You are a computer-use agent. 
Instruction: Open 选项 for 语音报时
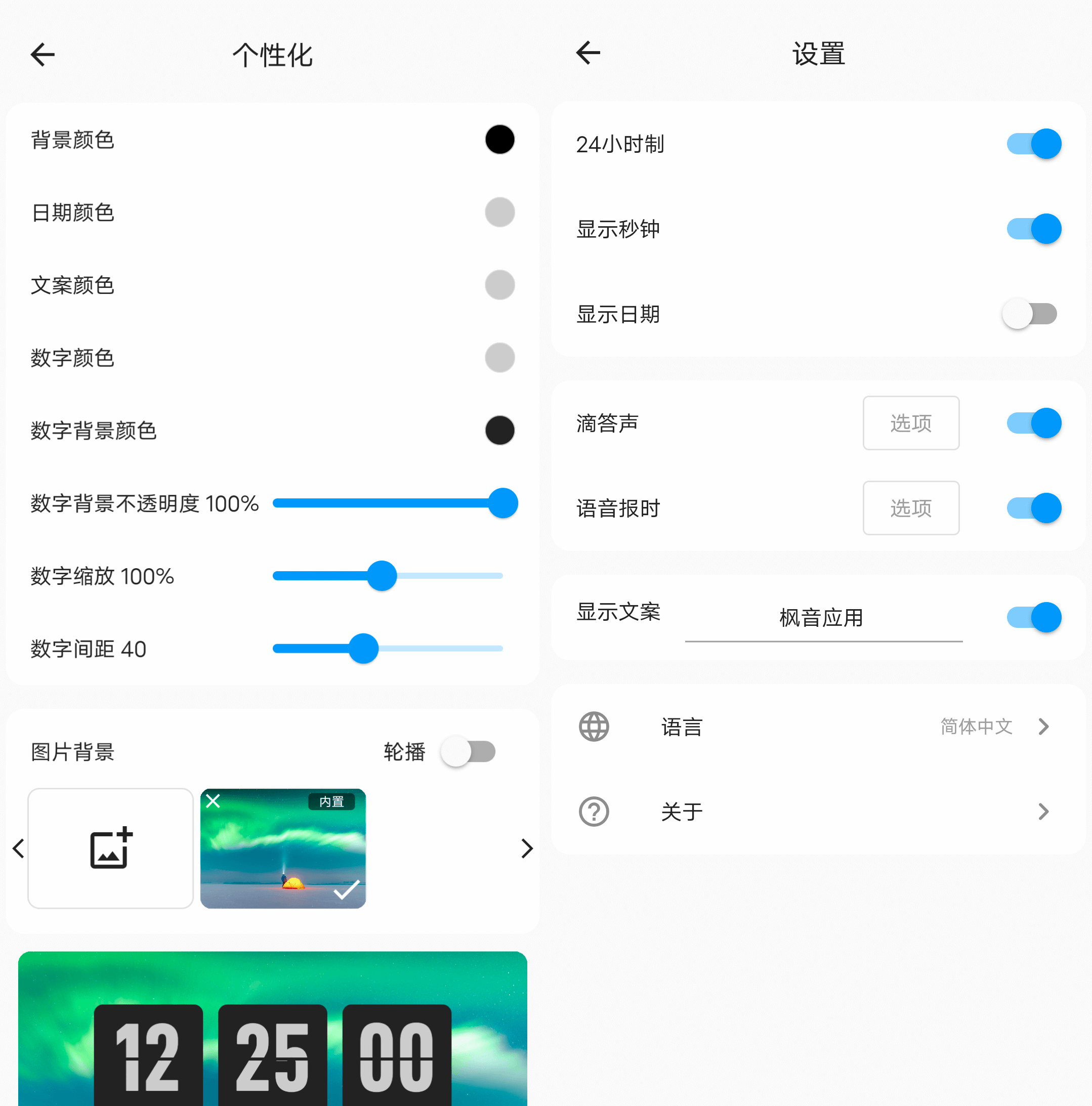(x=910, y=508)
